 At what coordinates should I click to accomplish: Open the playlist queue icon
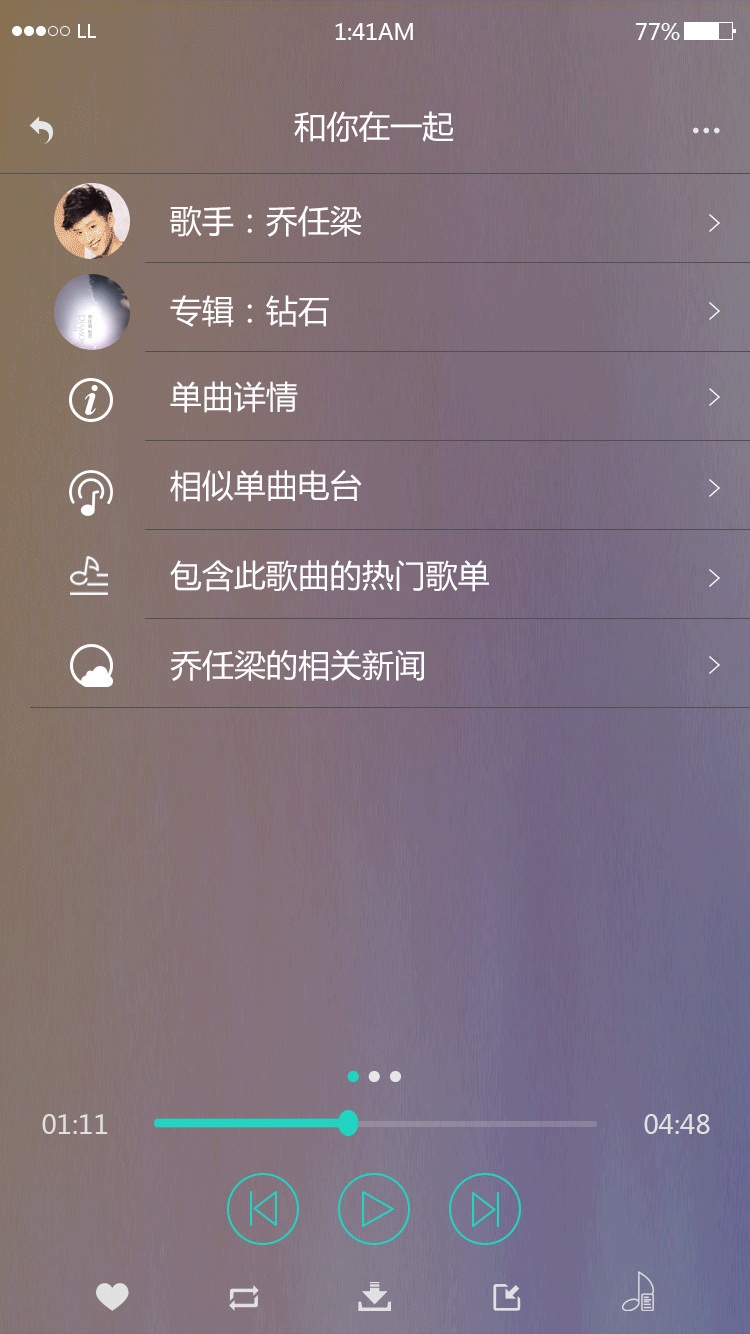click(638, 1293)
